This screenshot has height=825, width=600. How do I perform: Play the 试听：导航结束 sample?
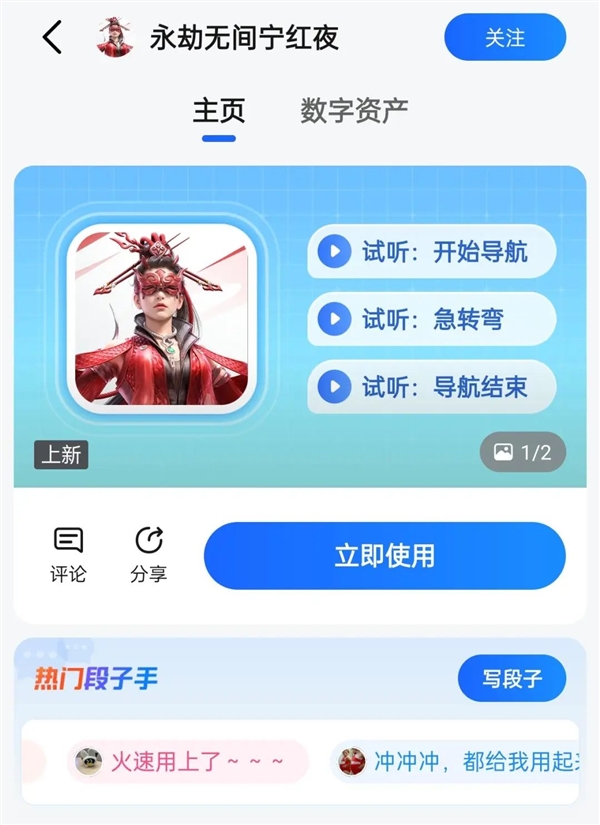pyautogui.click(x=431, y=387)
